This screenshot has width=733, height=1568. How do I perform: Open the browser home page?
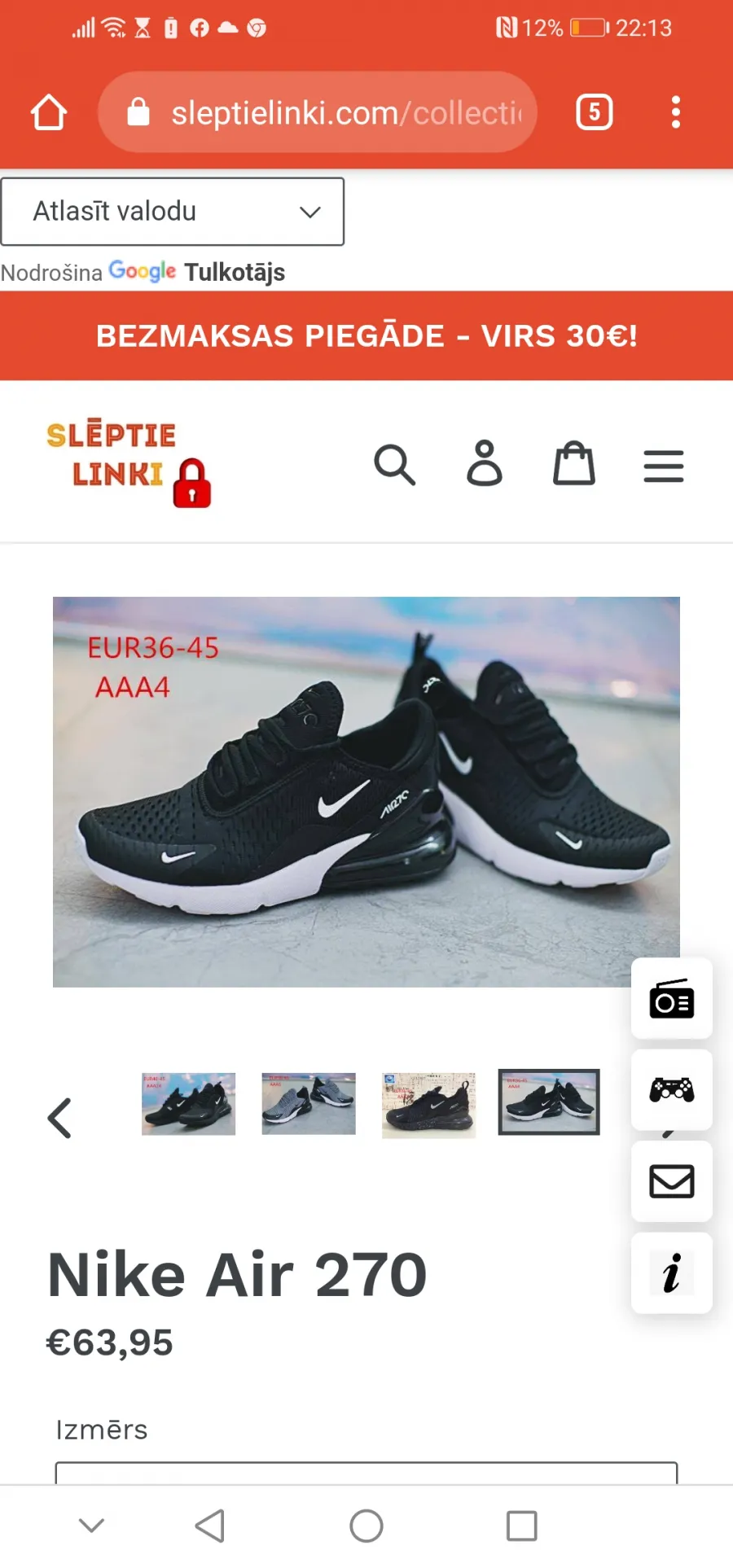(49, 112)
